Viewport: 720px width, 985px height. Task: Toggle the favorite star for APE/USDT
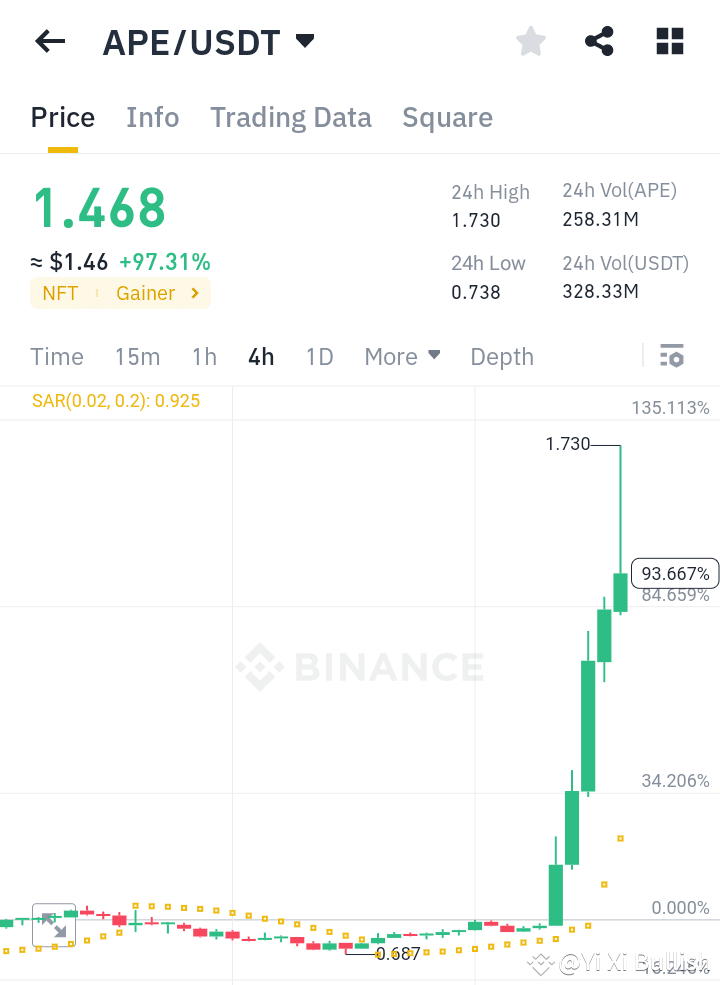530,41
